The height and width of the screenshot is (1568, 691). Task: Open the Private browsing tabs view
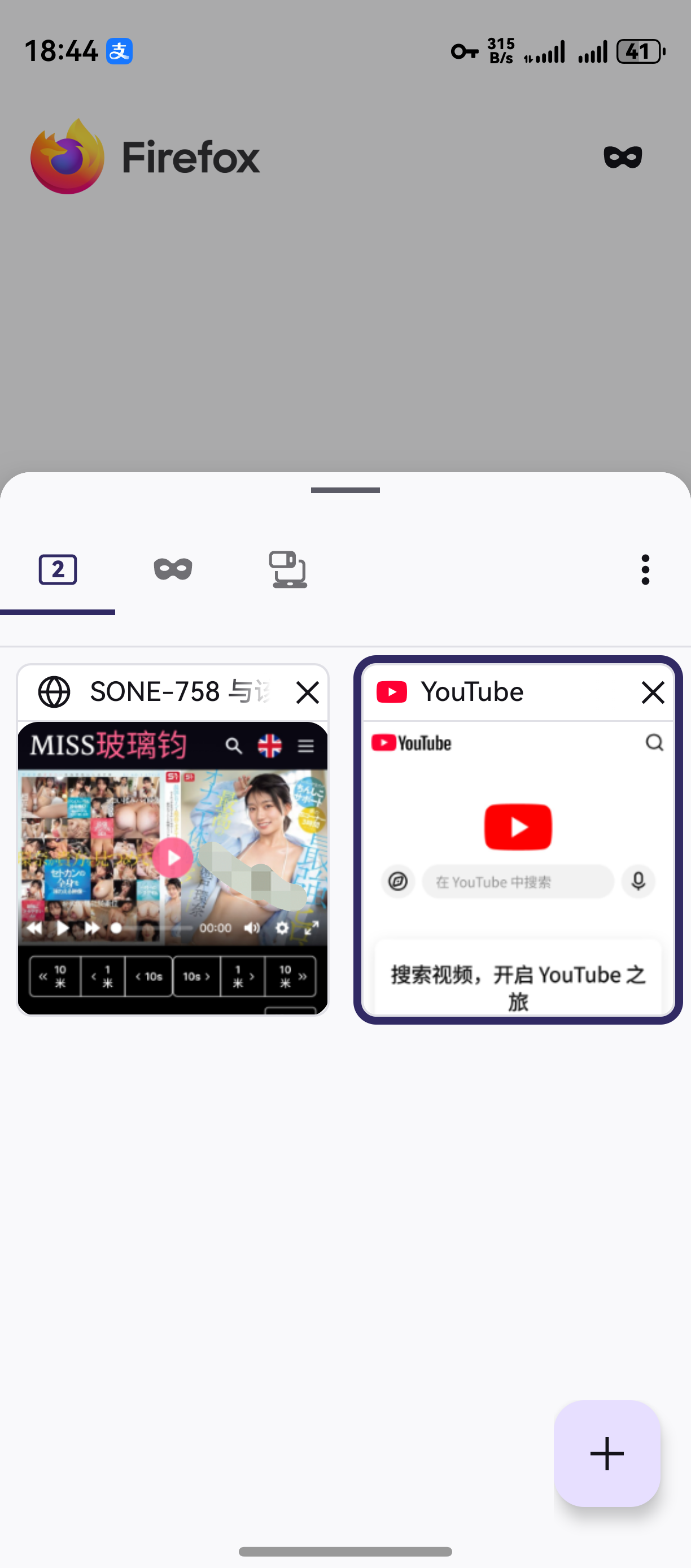point(173,569)
